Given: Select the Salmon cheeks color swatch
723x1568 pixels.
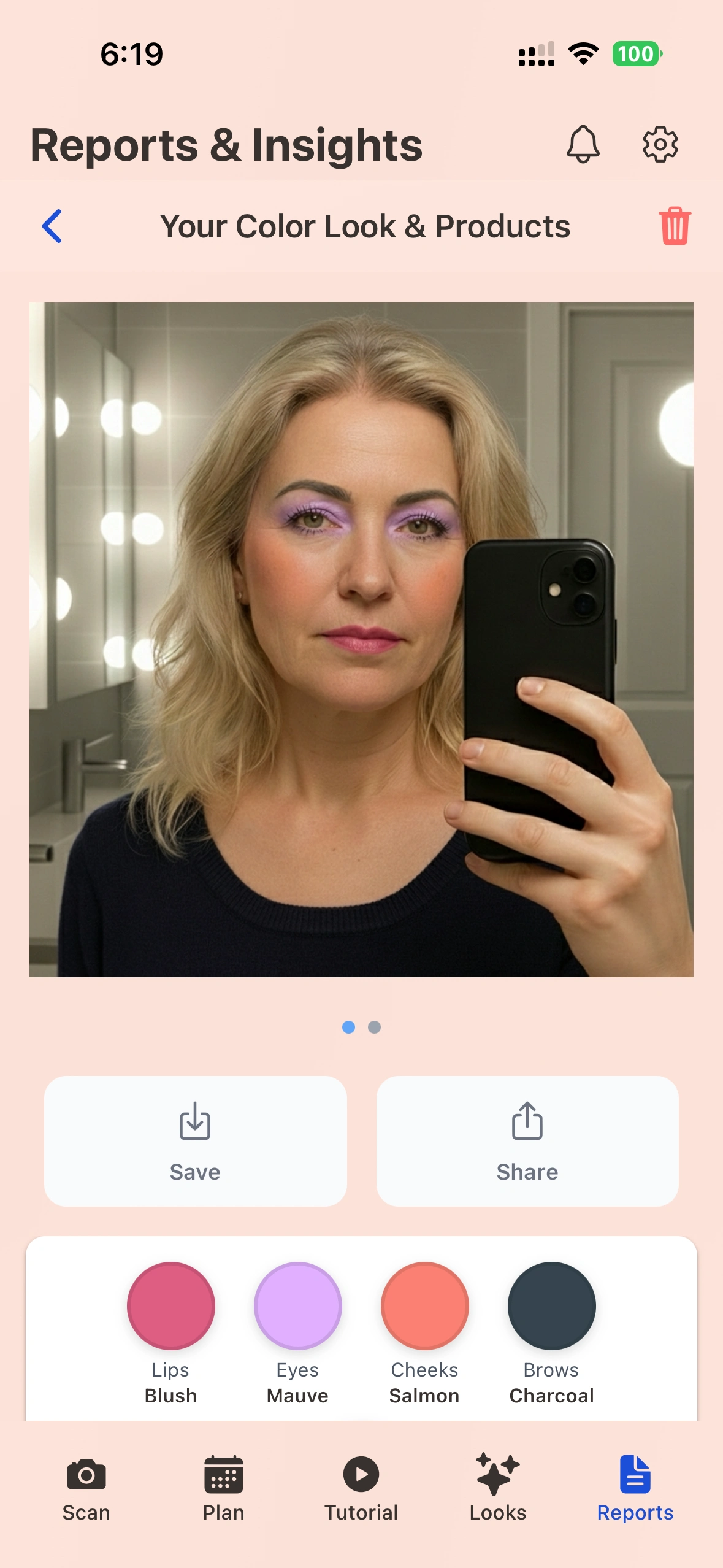Looking at the screenshot, I should [x=424, y=1305].
